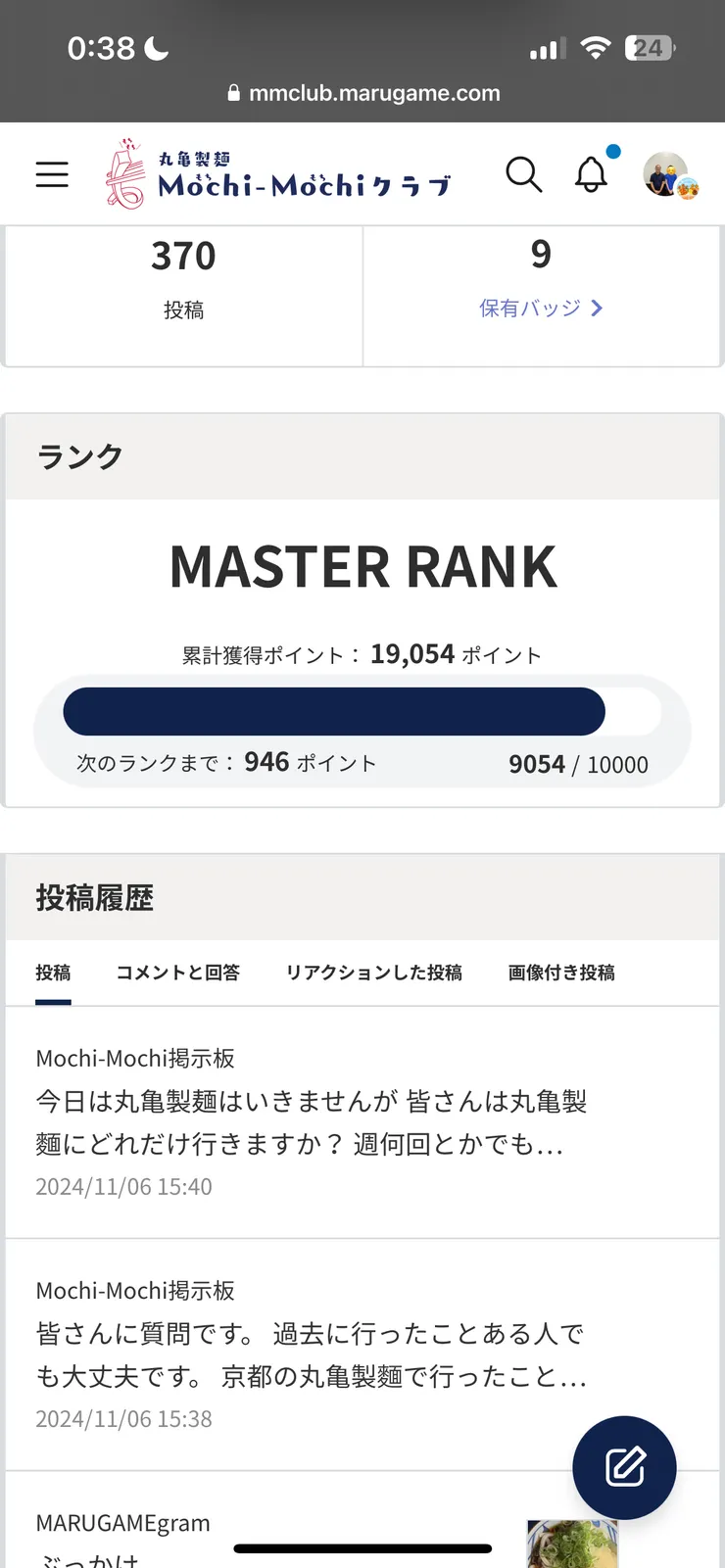Expand the 投稿履歴 history panel
725x1568 pixels.
tap(94, 897)
